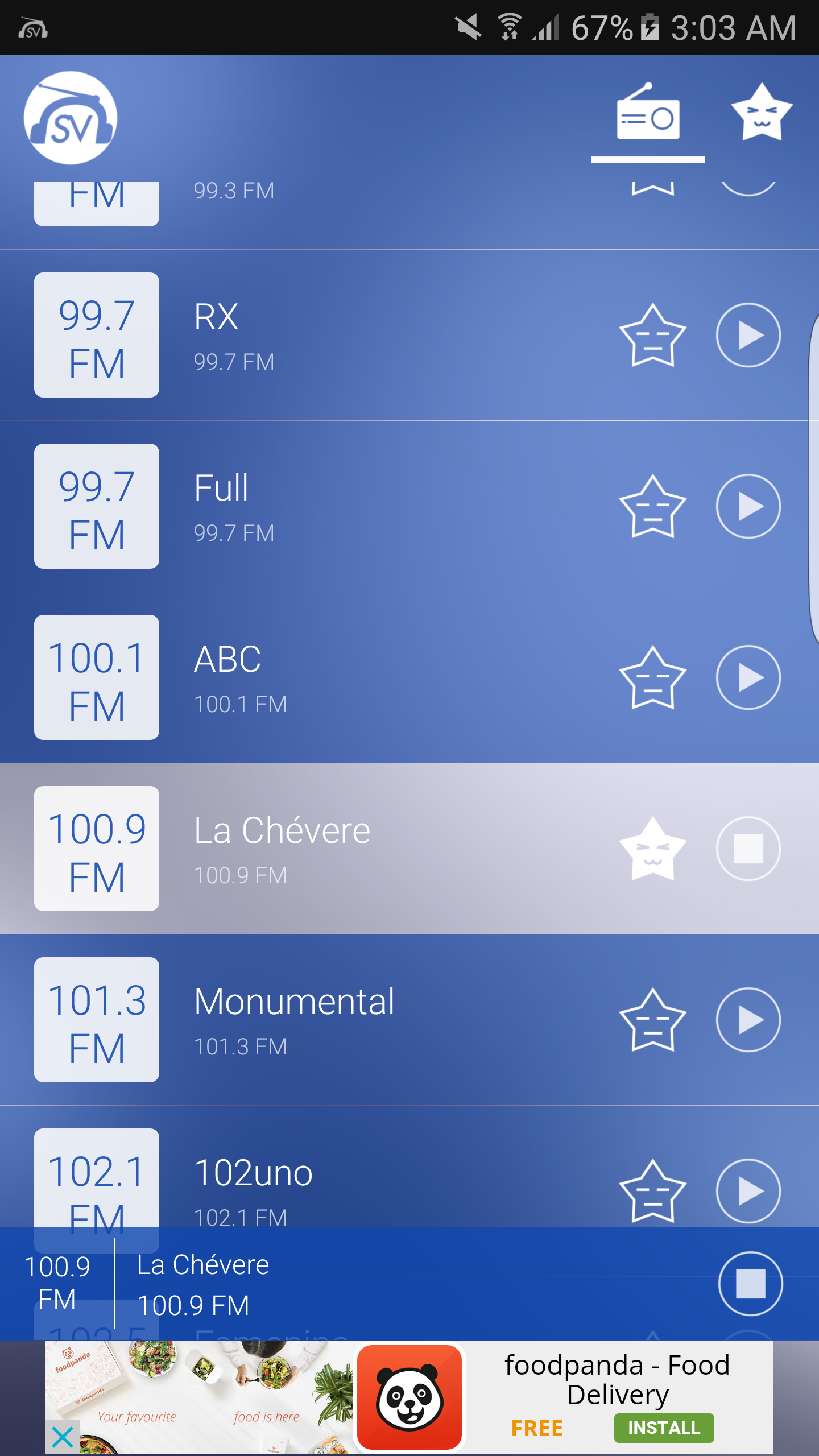Screen dimensions: 819x1456
Task: Favorite the Full station
Action: [x=652, y=506]
